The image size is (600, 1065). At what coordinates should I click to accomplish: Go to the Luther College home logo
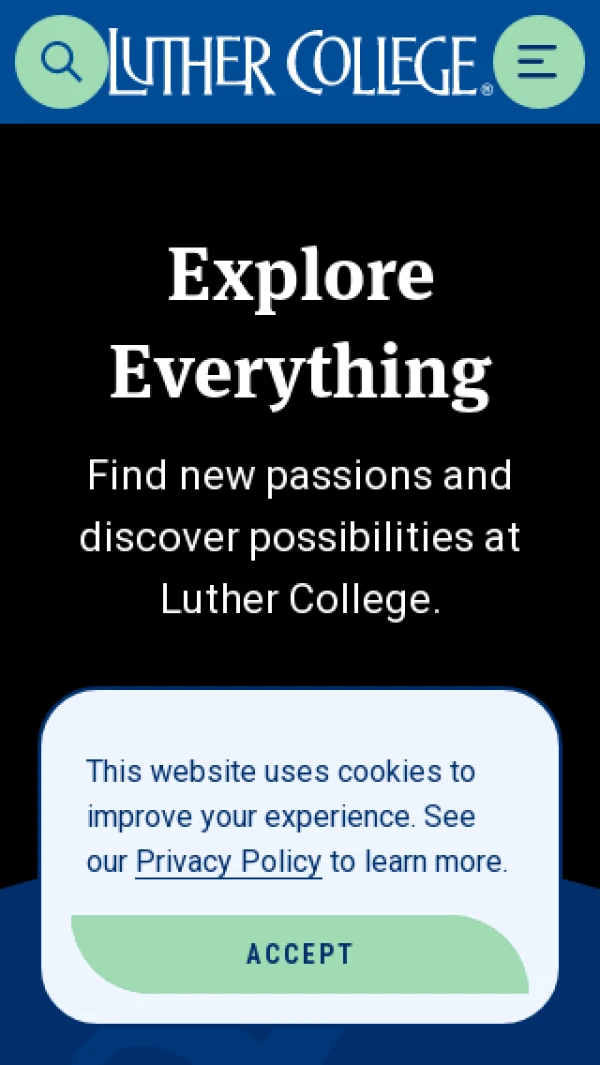[299, 62]
